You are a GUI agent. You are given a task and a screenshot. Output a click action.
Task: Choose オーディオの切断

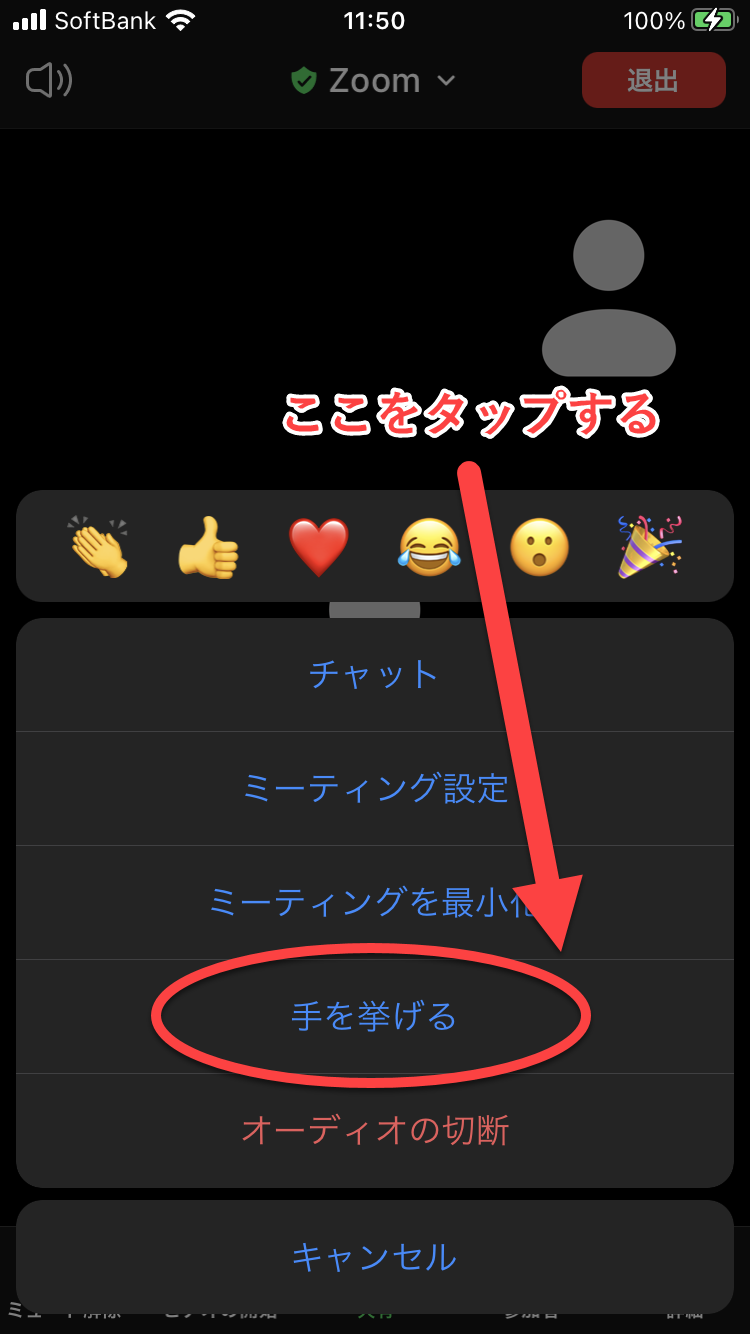coord(374,1131)
